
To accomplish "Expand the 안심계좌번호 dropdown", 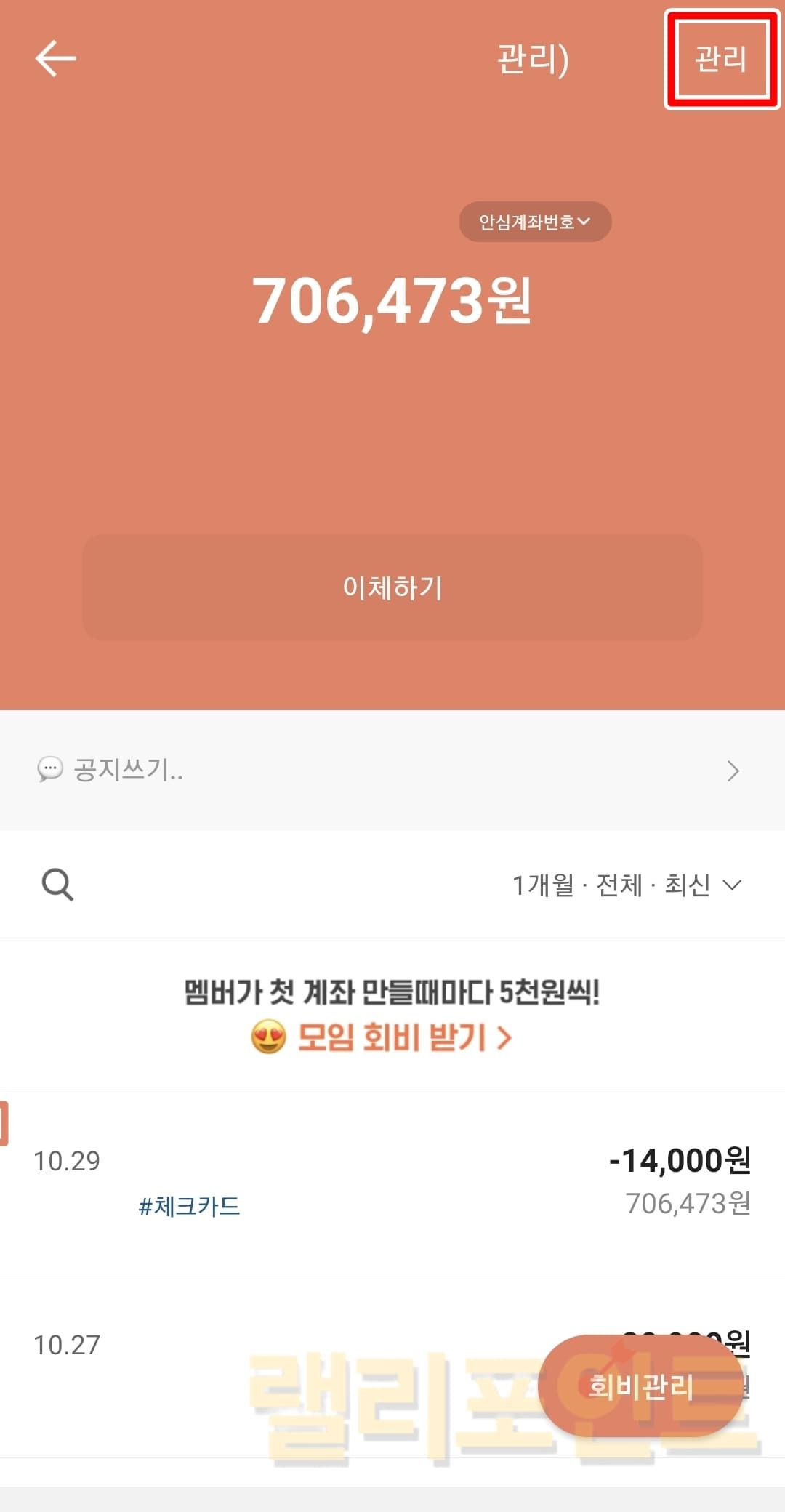I will pos(535,222).
